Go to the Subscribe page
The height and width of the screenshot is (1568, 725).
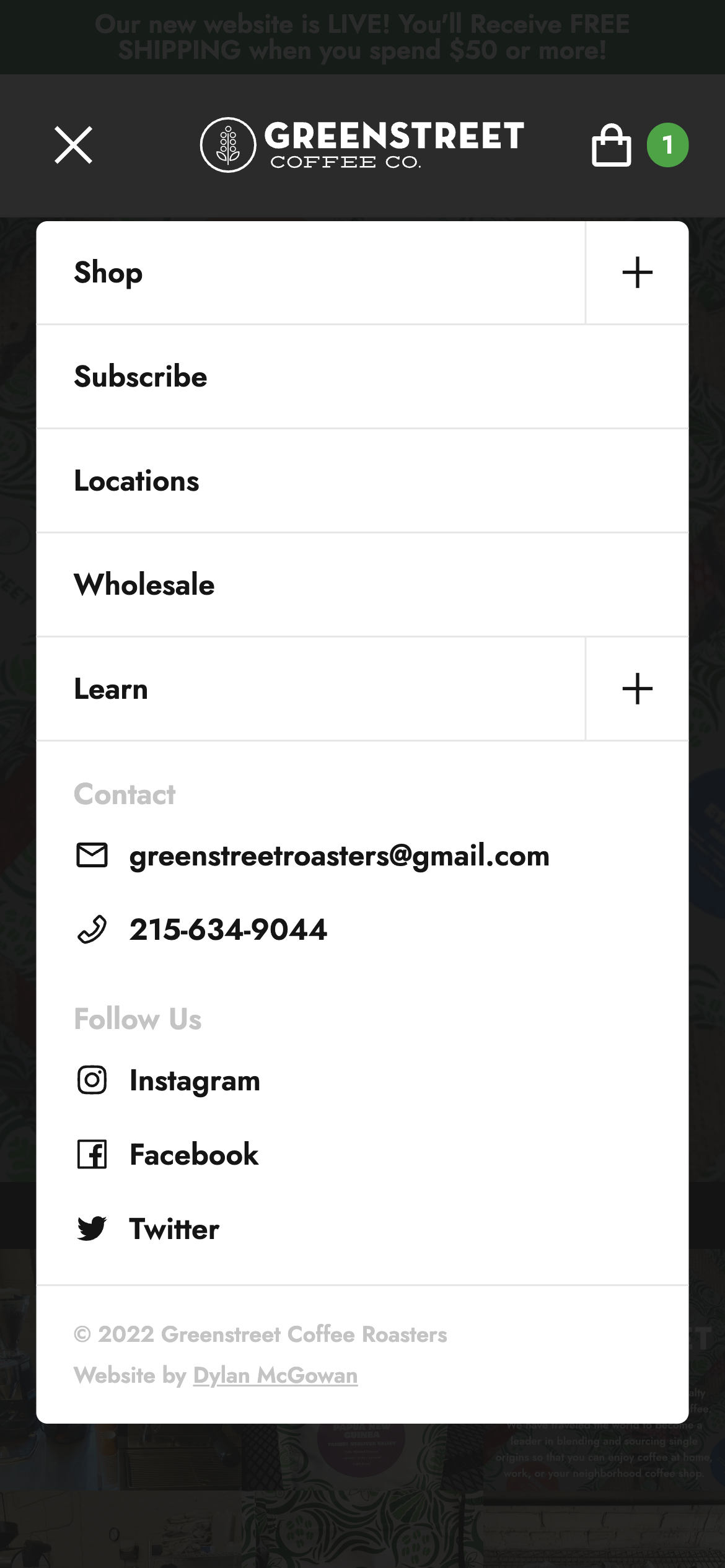pyautogui.click(x=362, y=377)
